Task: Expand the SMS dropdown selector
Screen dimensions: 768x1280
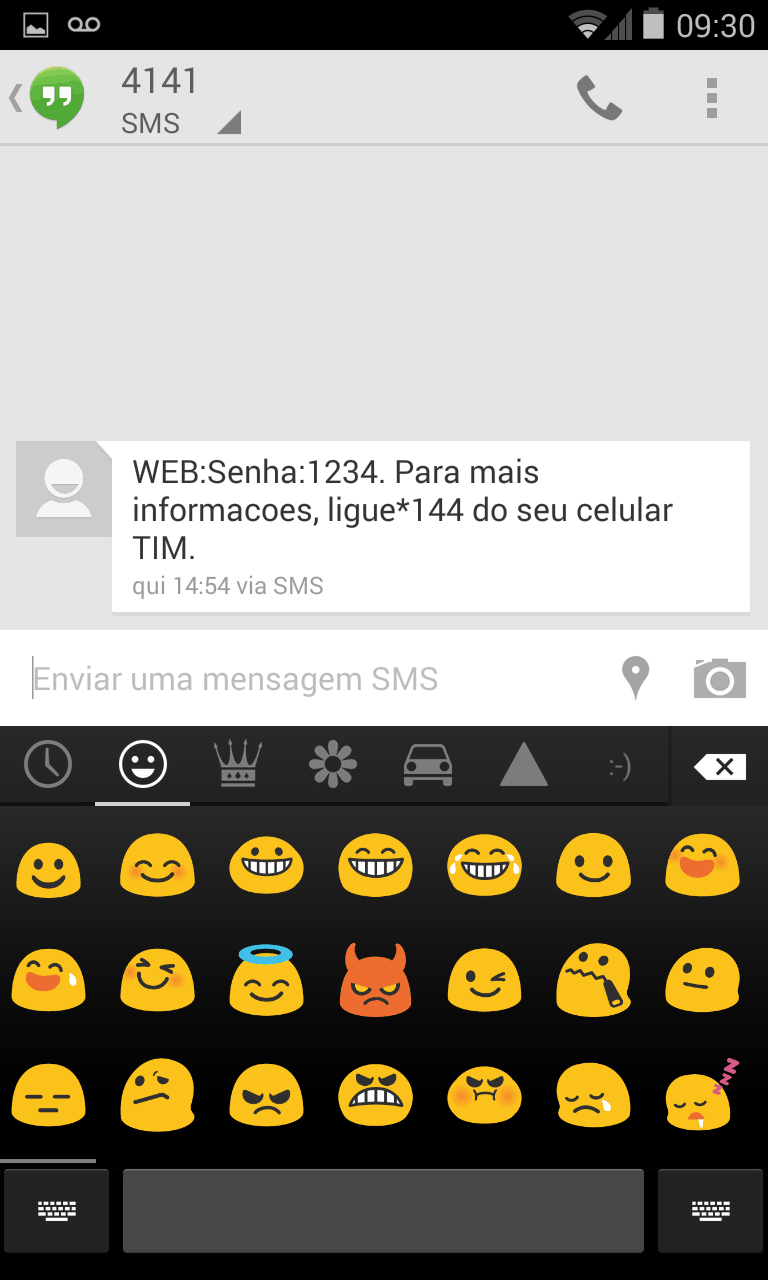Action: (x=228, y=124)
